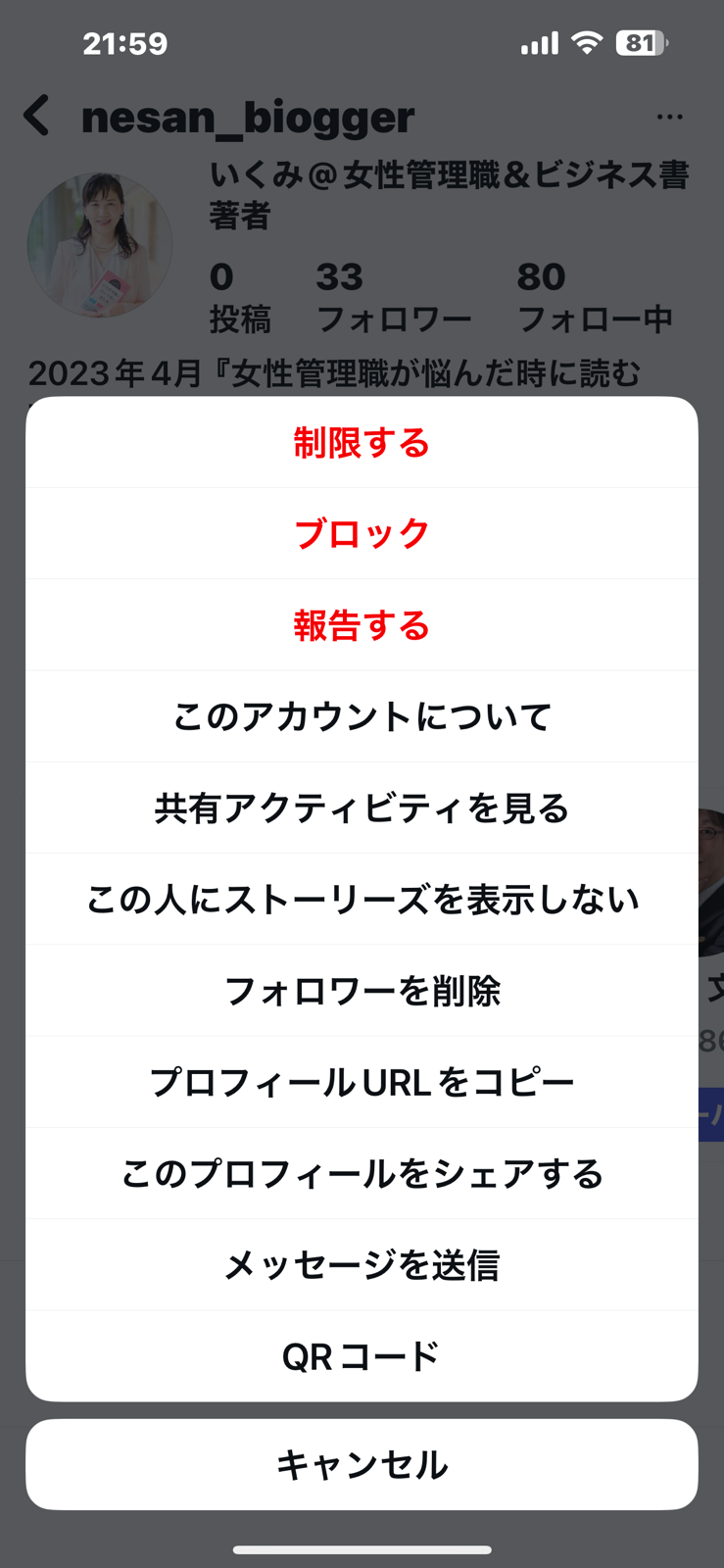Open the QRコード option
Image resolution: width=724 pixels, height=1568 pixels.
[x=362, y=1356]
